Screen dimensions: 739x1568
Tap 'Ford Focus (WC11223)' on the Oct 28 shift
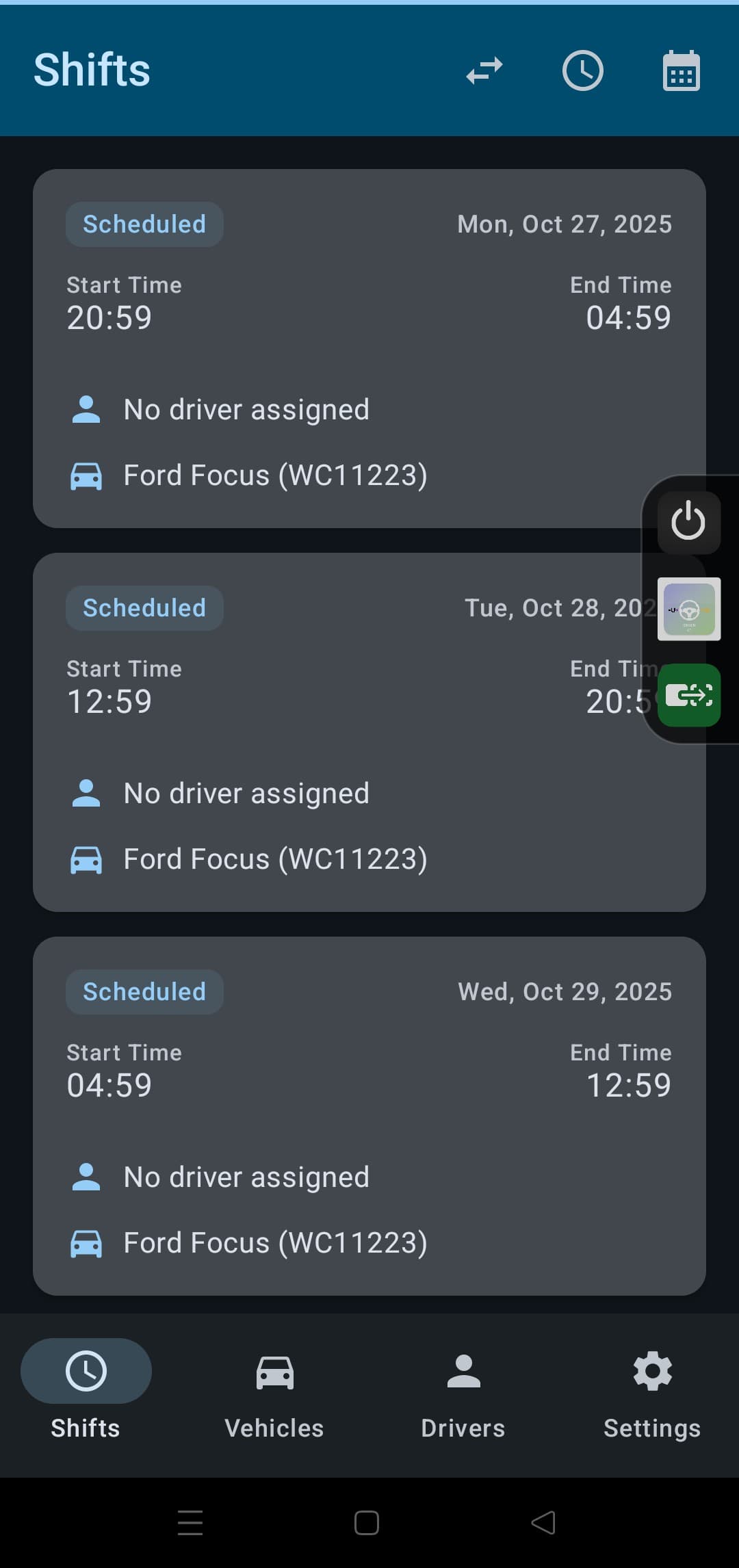[275, 859]
